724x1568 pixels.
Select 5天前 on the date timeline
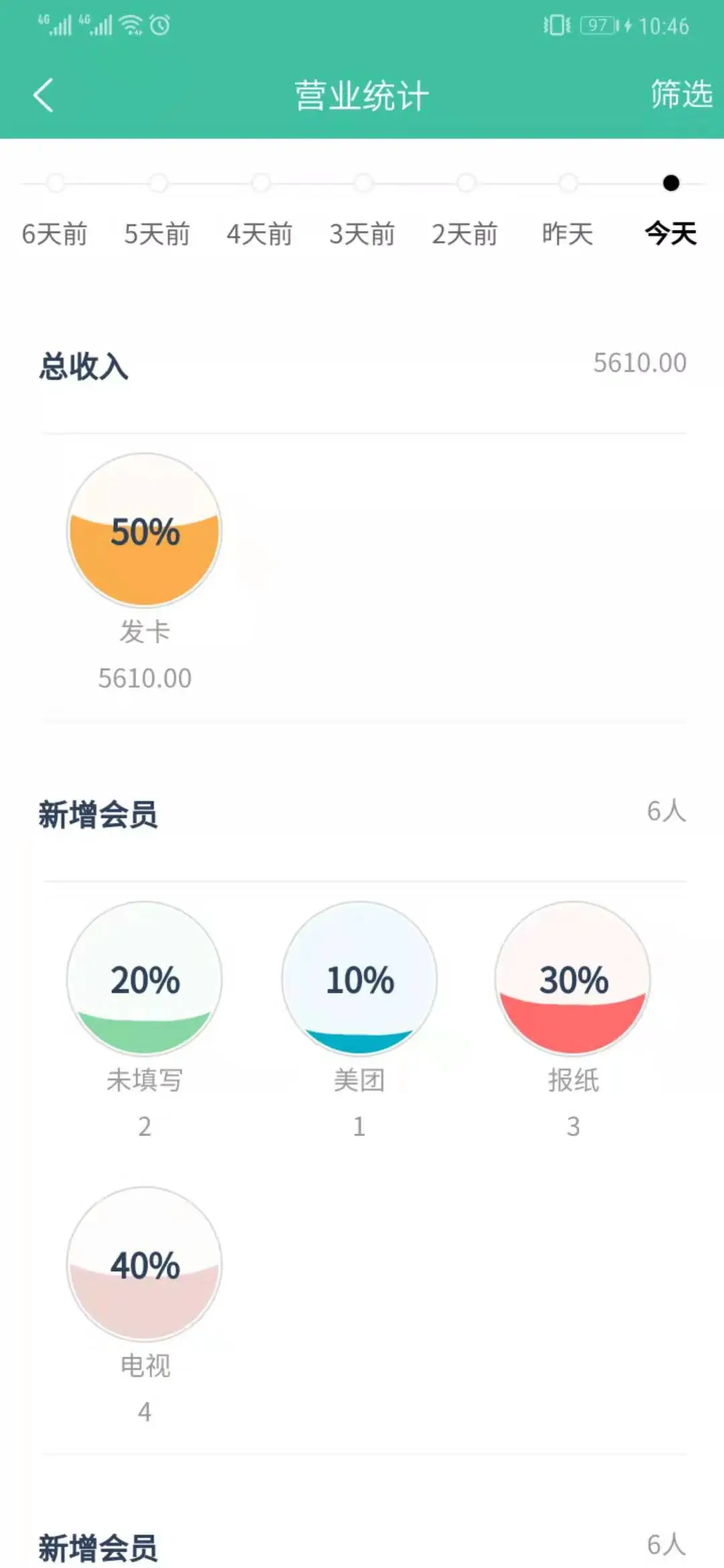(x=157, y=234)
